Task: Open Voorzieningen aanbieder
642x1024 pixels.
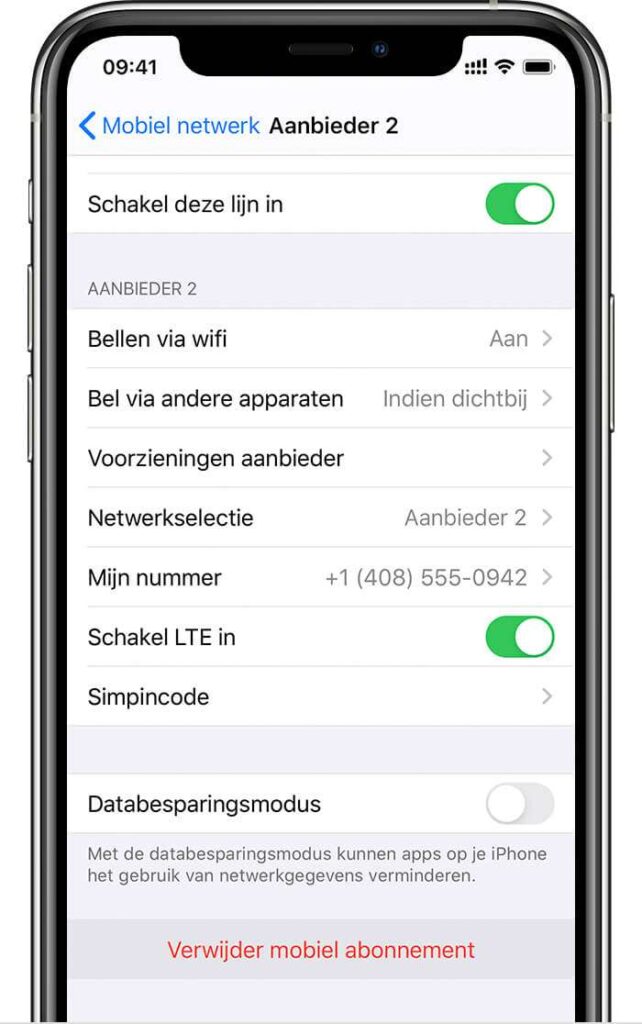Action: (320, 458)
